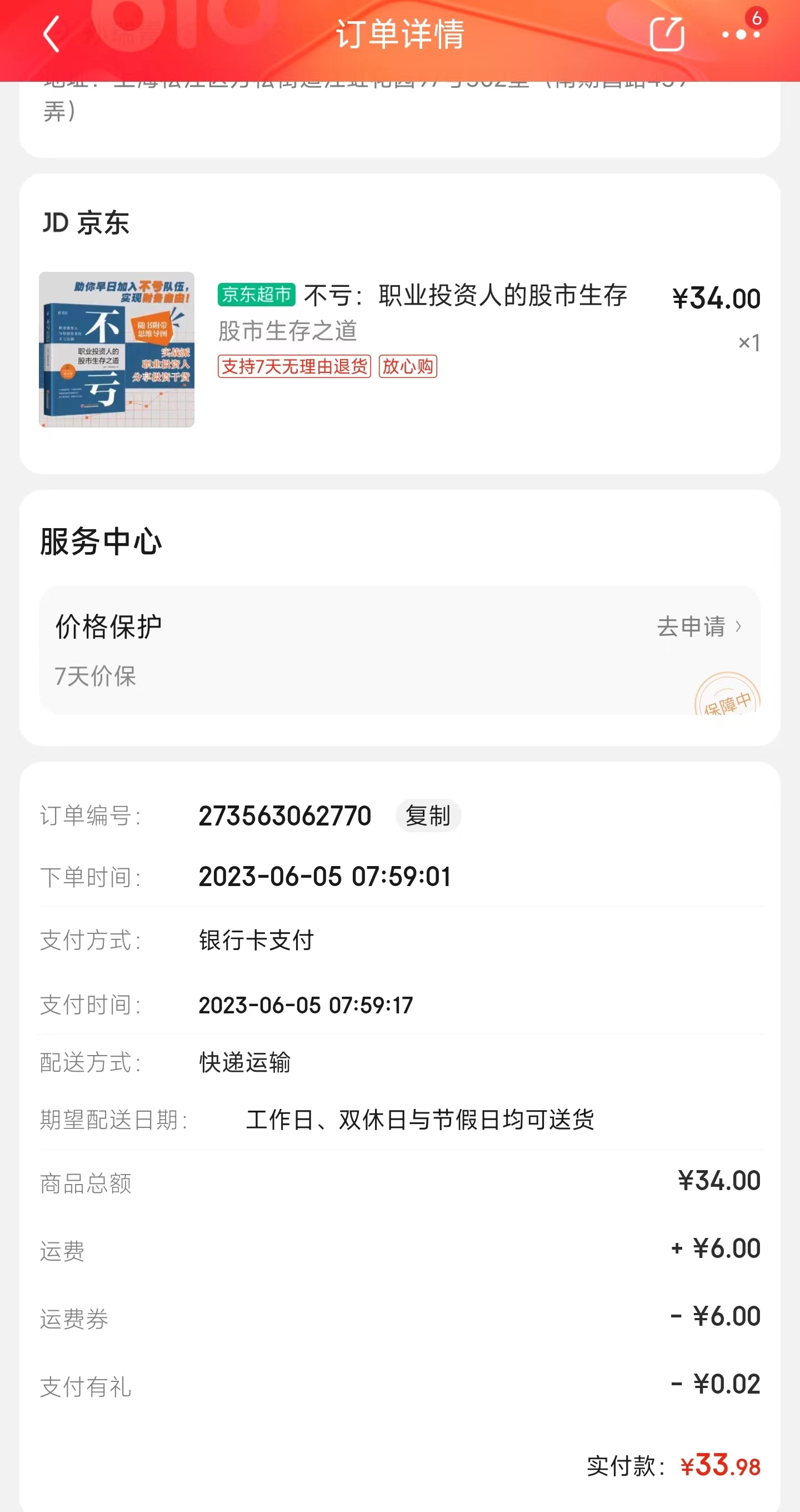Copy the order number with 复制

[428, 816]
